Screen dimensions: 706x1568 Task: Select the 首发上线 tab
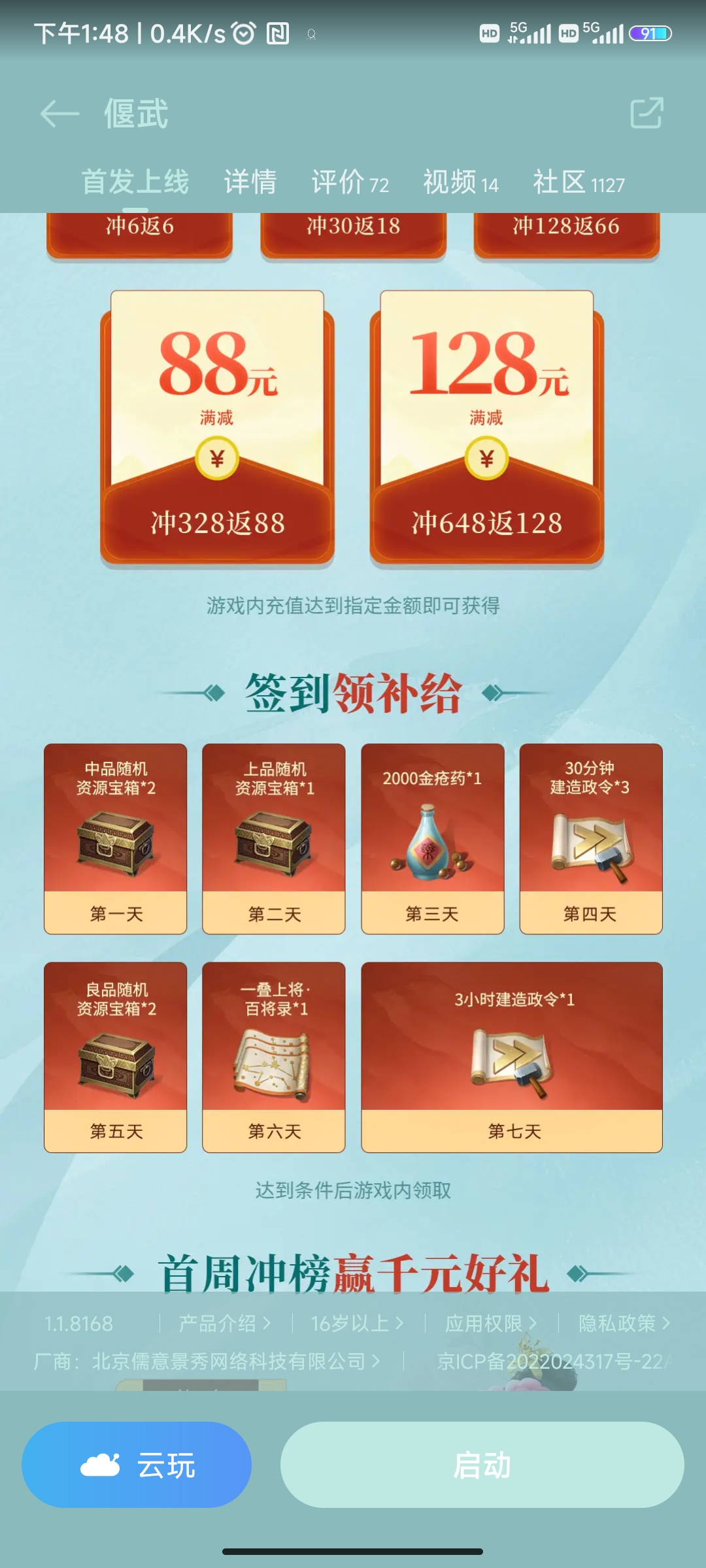(135, 182)
